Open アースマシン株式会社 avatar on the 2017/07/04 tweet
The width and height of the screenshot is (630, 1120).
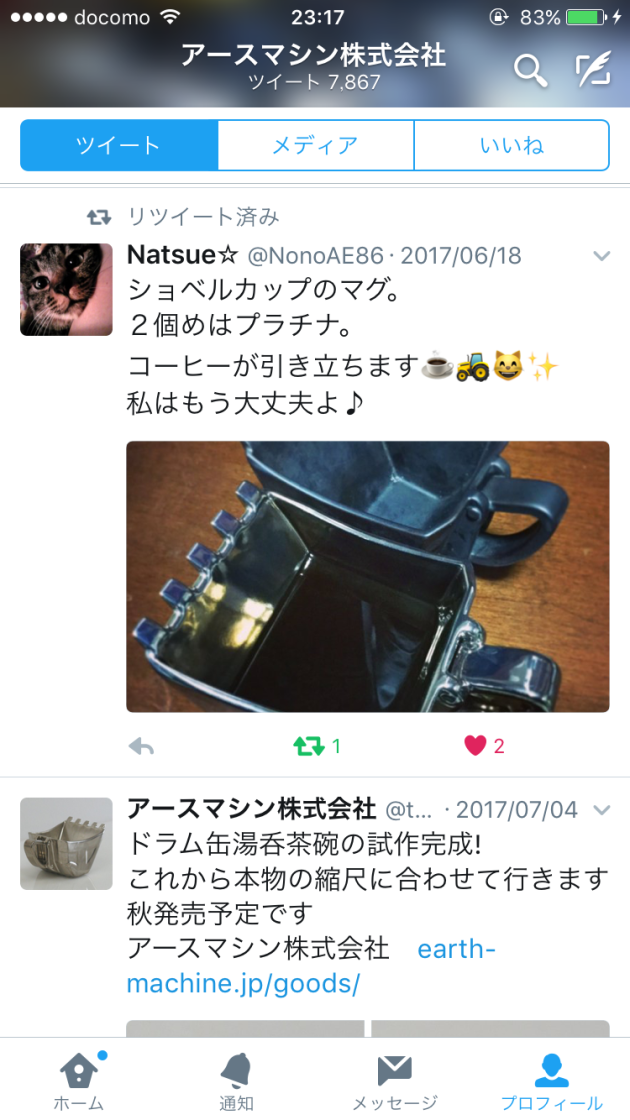pyautogui.click(x=66, y=843)
